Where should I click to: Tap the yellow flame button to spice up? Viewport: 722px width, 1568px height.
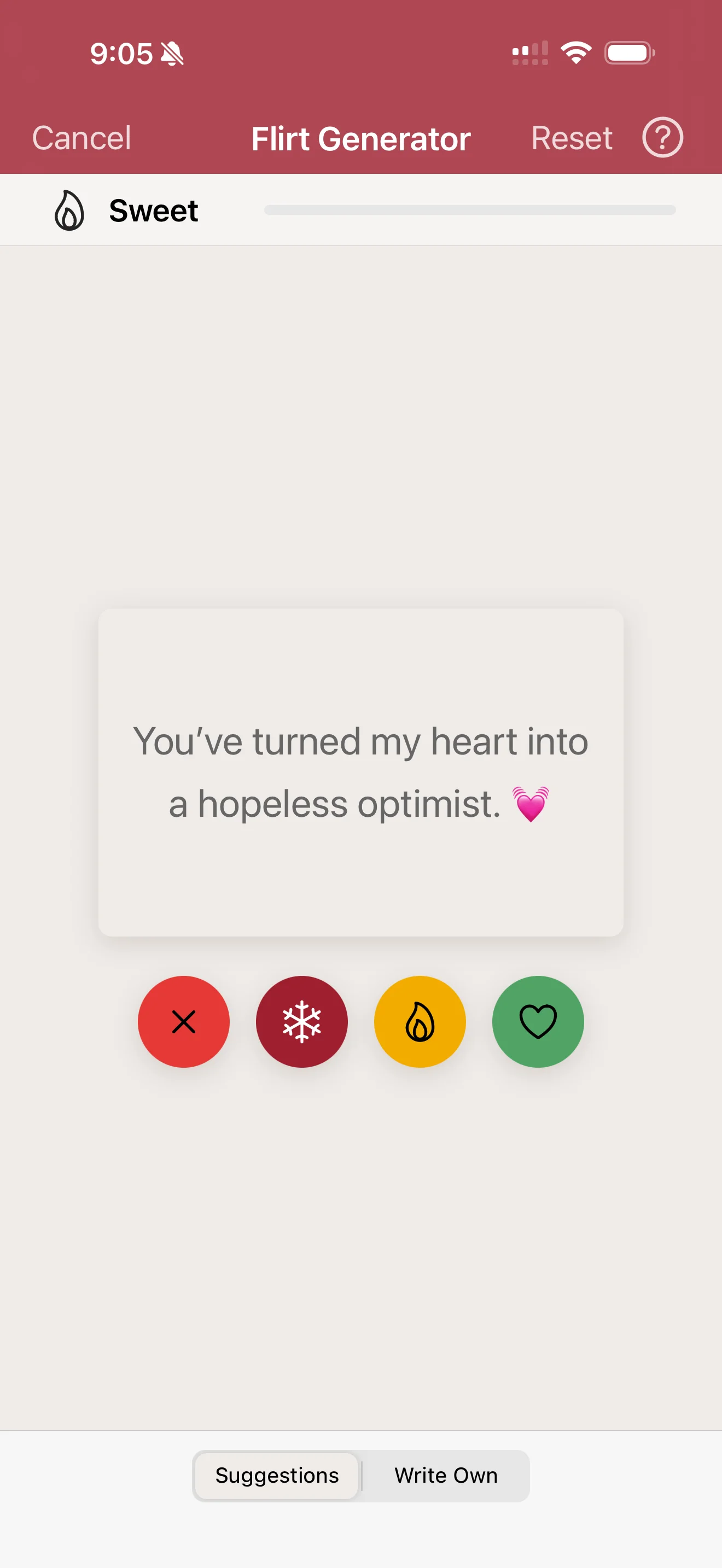point(420,1021)
